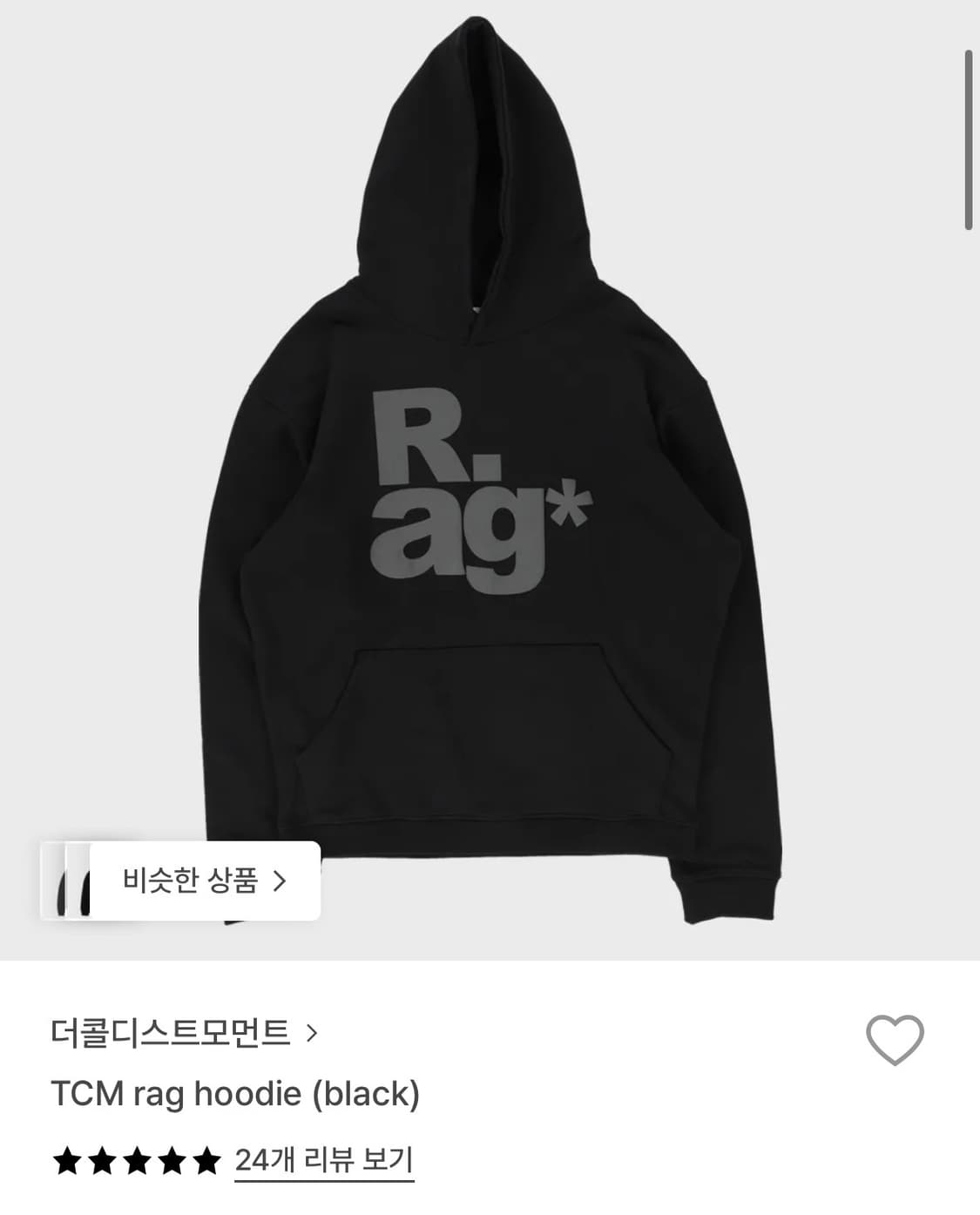Click the fifth star in the rating
980x1215 pixels.
[204, 1162]
